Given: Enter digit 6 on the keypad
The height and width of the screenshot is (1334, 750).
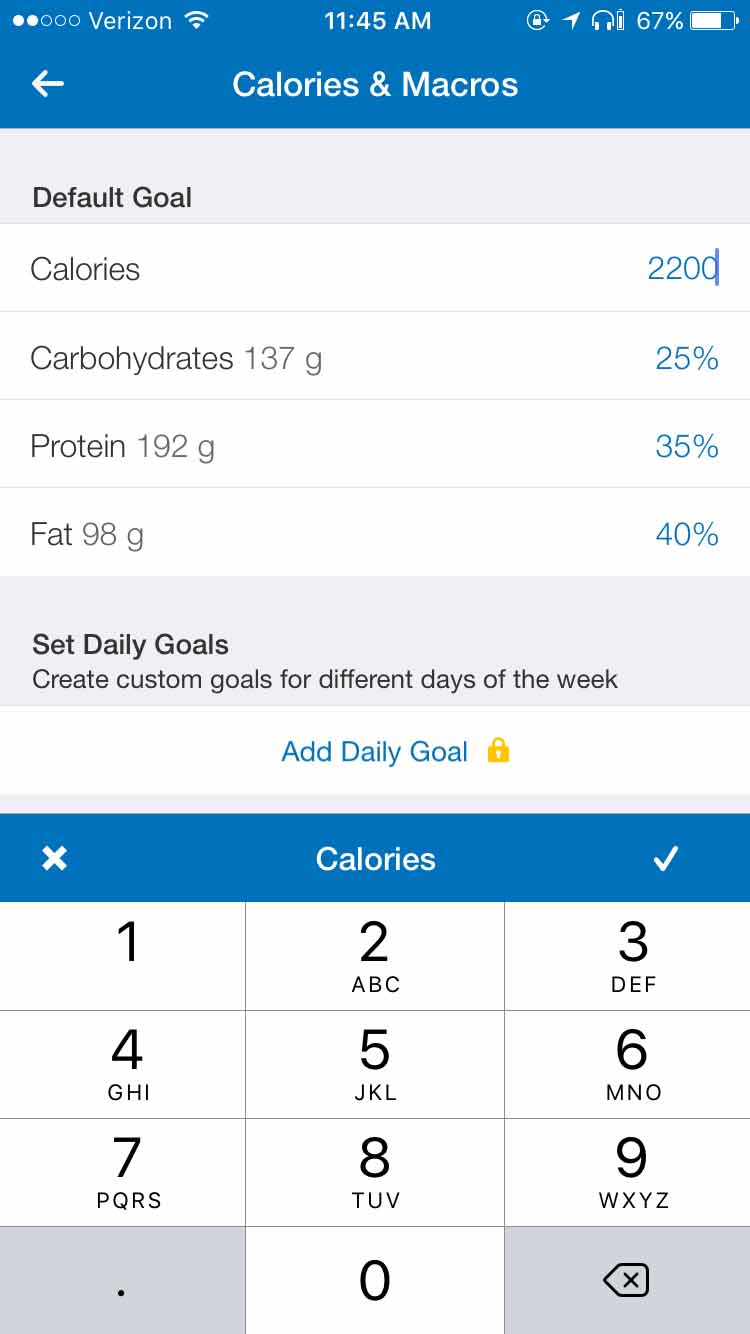Looking at the screenshot, I should [x=628, y=1064].
